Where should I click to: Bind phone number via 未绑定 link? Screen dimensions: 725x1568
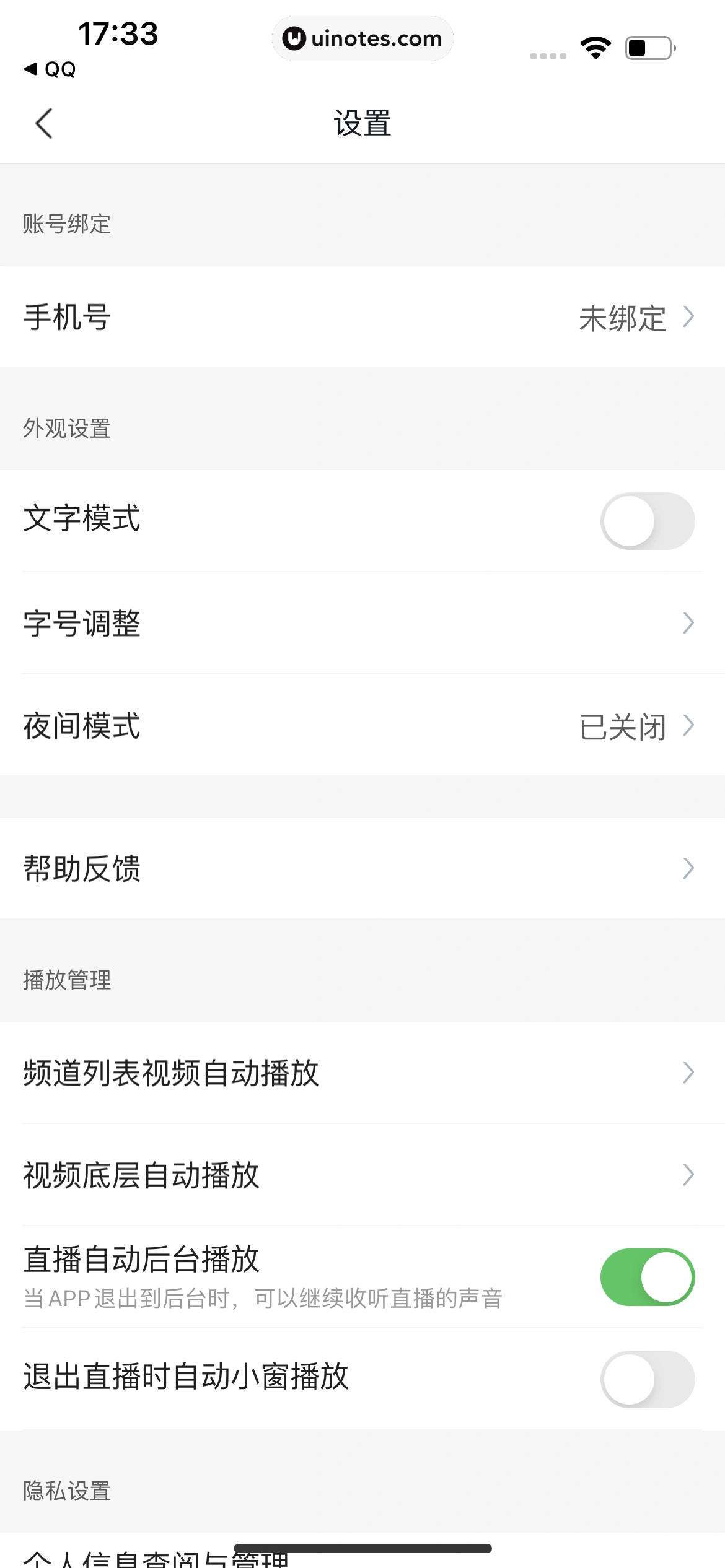623,318
